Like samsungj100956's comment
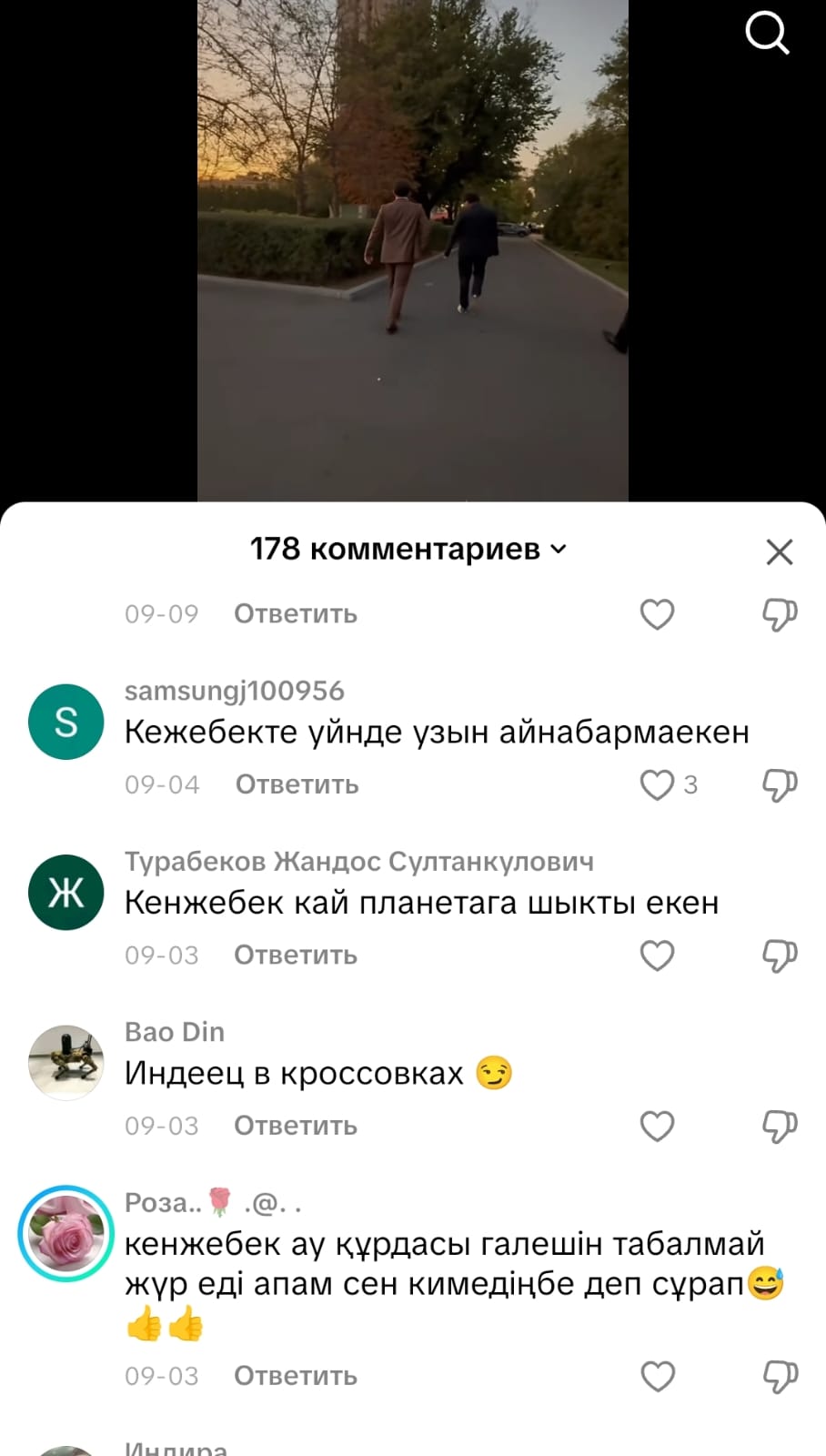The image size is (826, 1456). [x=658, y=784]
